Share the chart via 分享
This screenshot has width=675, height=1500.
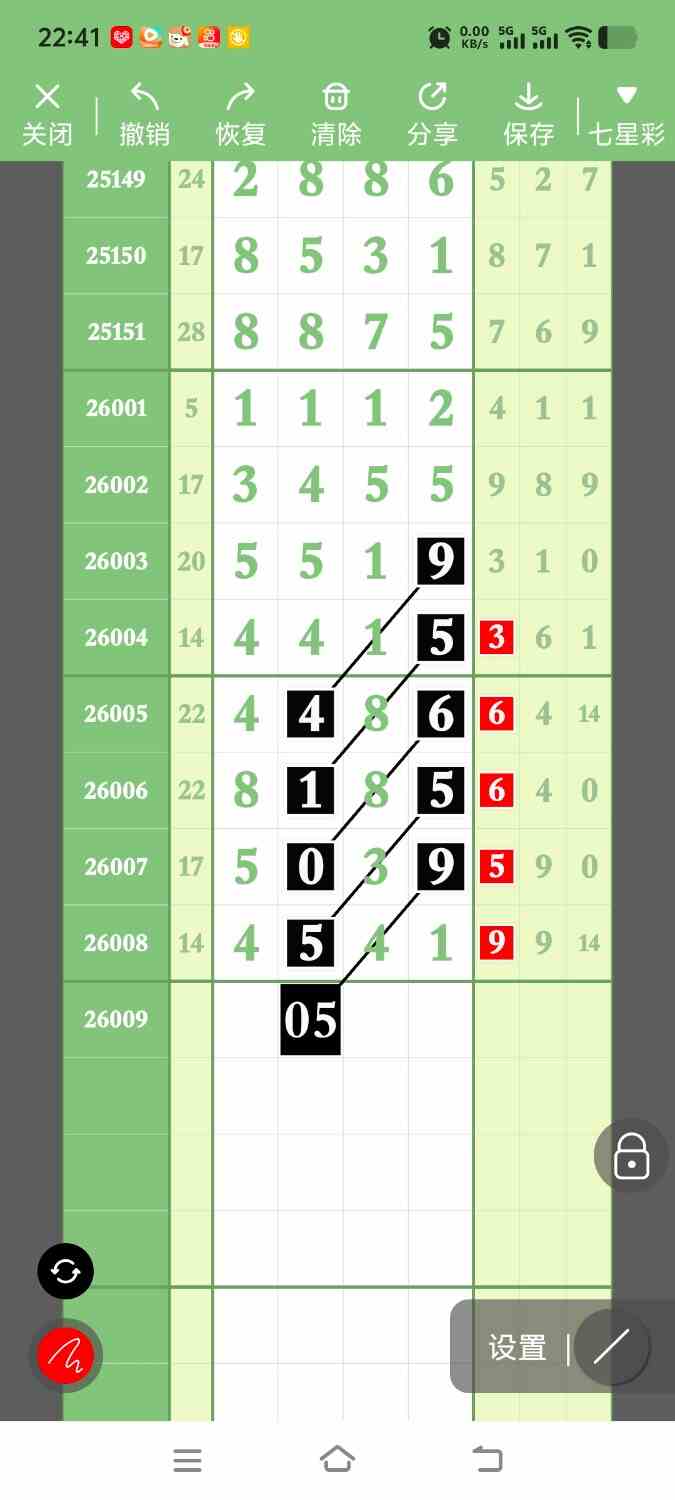tap(432, 114)
